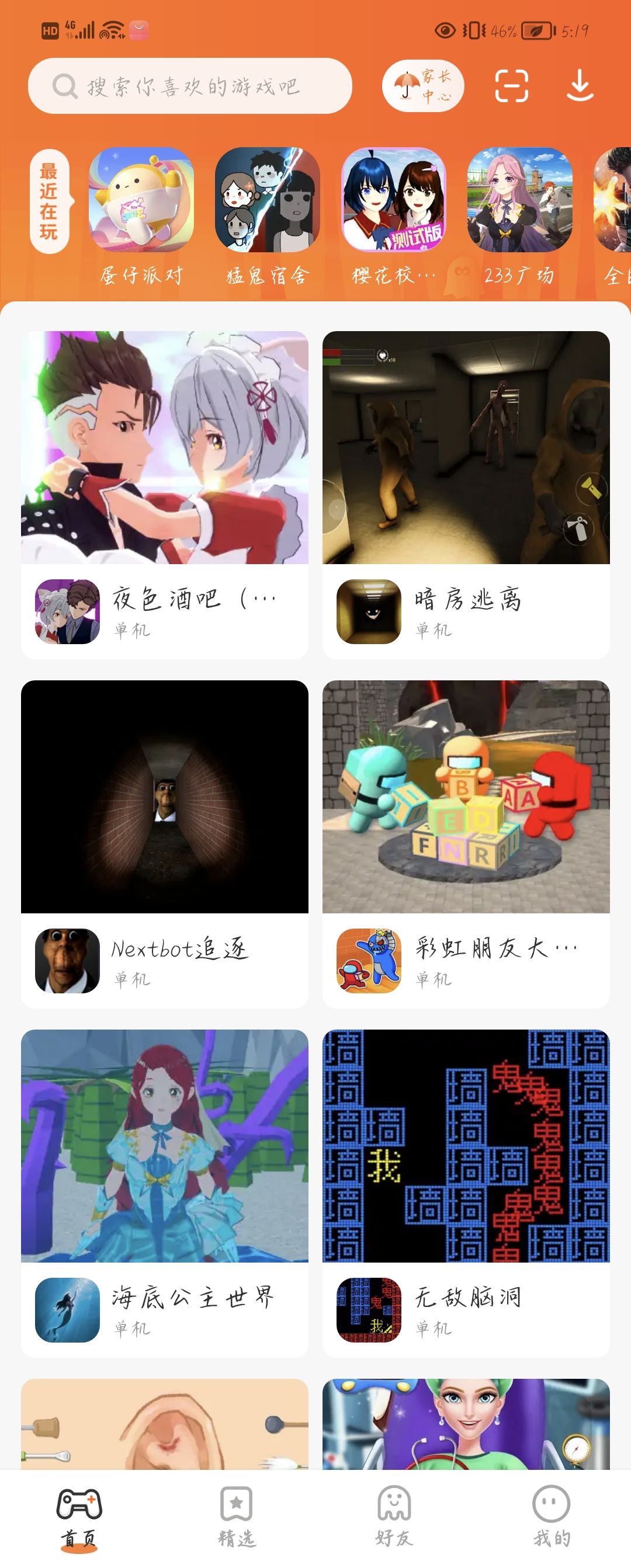The image size is (631, 1568).
Task: Open the 暗房逃离 game card
Action: pyautogui.click(x=466, y=494)
